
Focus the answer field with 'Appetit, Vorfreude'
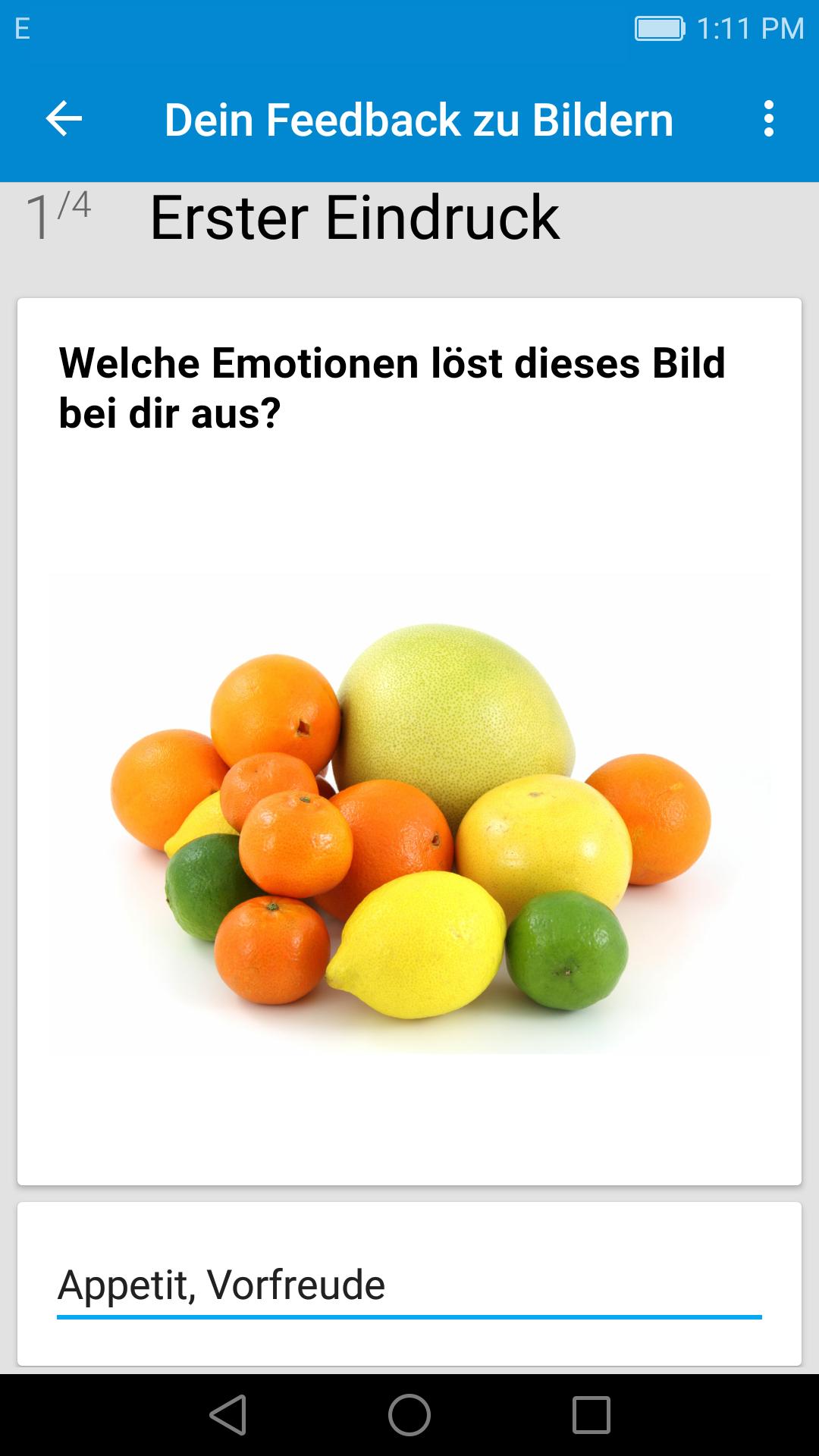click(x=409, y=1285)
